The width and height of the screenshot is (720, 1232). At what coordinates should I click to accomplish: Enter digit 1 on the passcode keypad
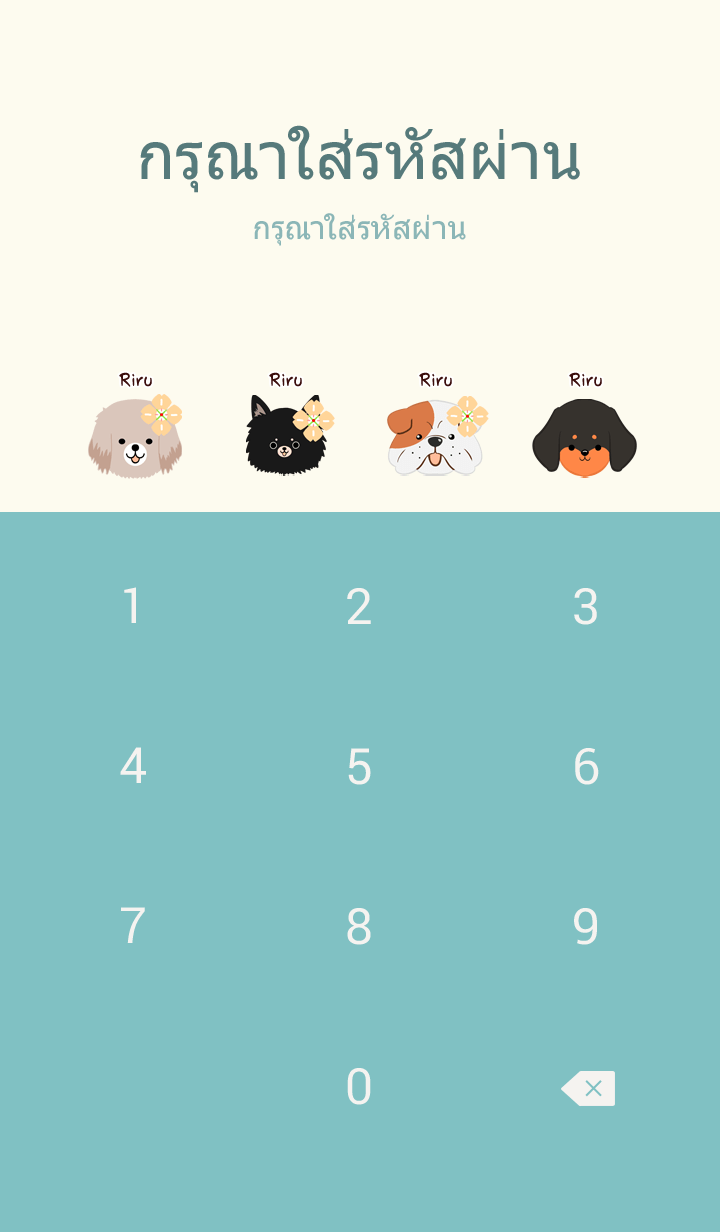click(132, 607)
